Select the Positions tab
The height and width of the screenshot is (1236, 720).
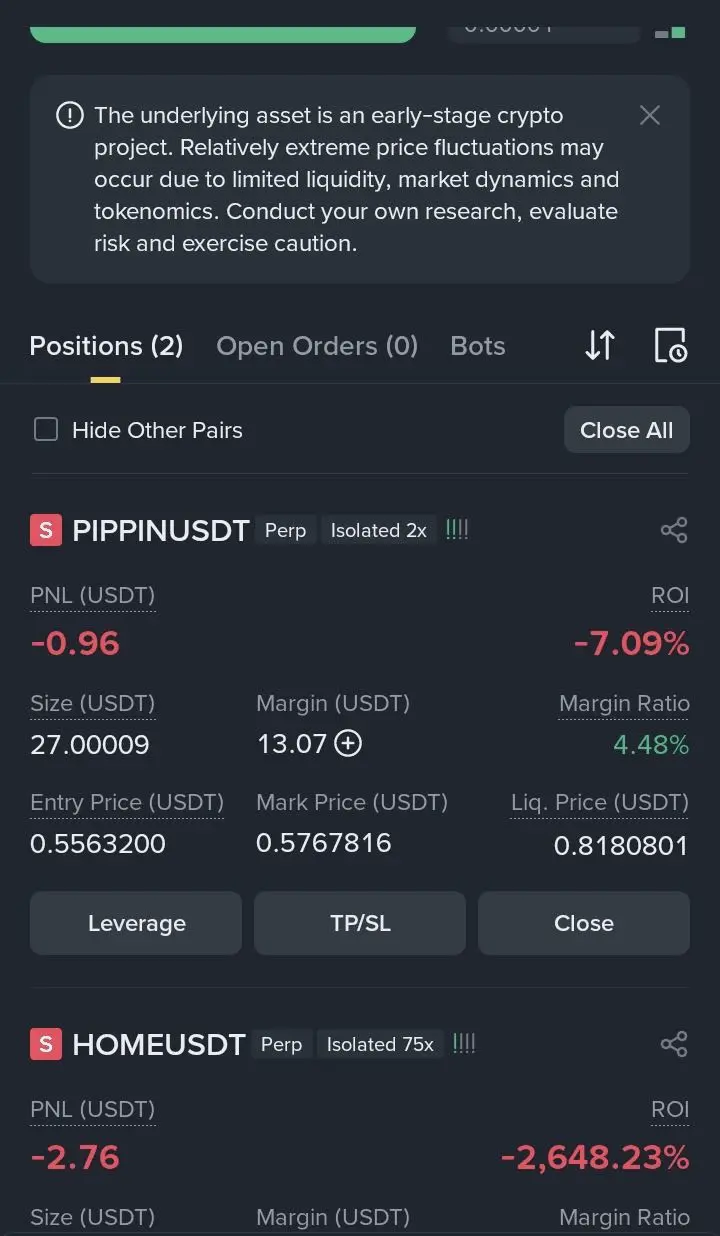pyautogui.click(x=106, y=346)
